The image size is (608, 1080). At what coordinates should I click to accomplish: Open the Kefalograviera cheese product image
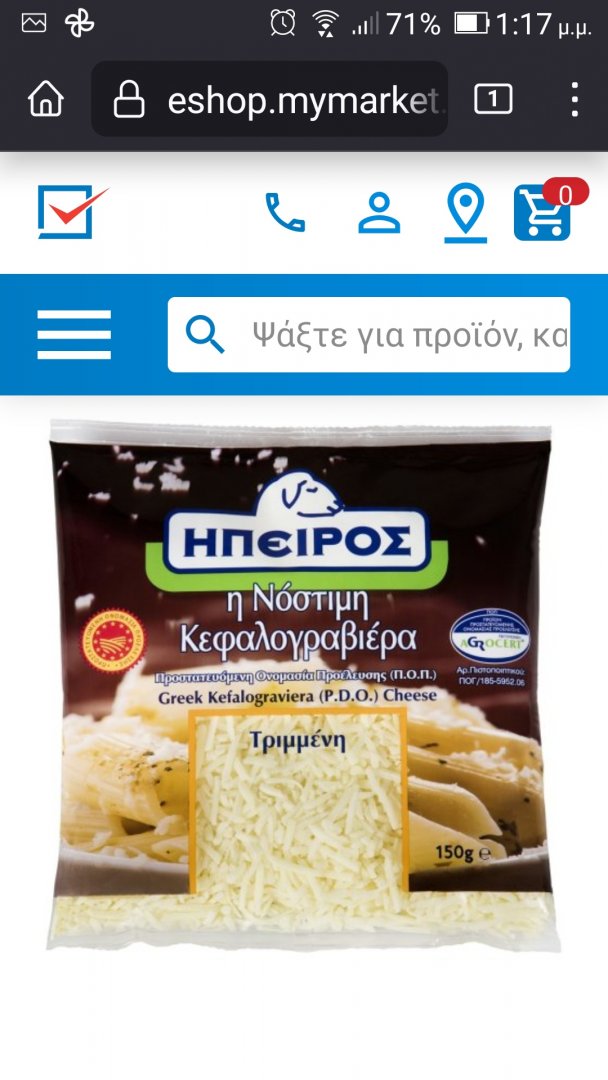pos(303,685)
